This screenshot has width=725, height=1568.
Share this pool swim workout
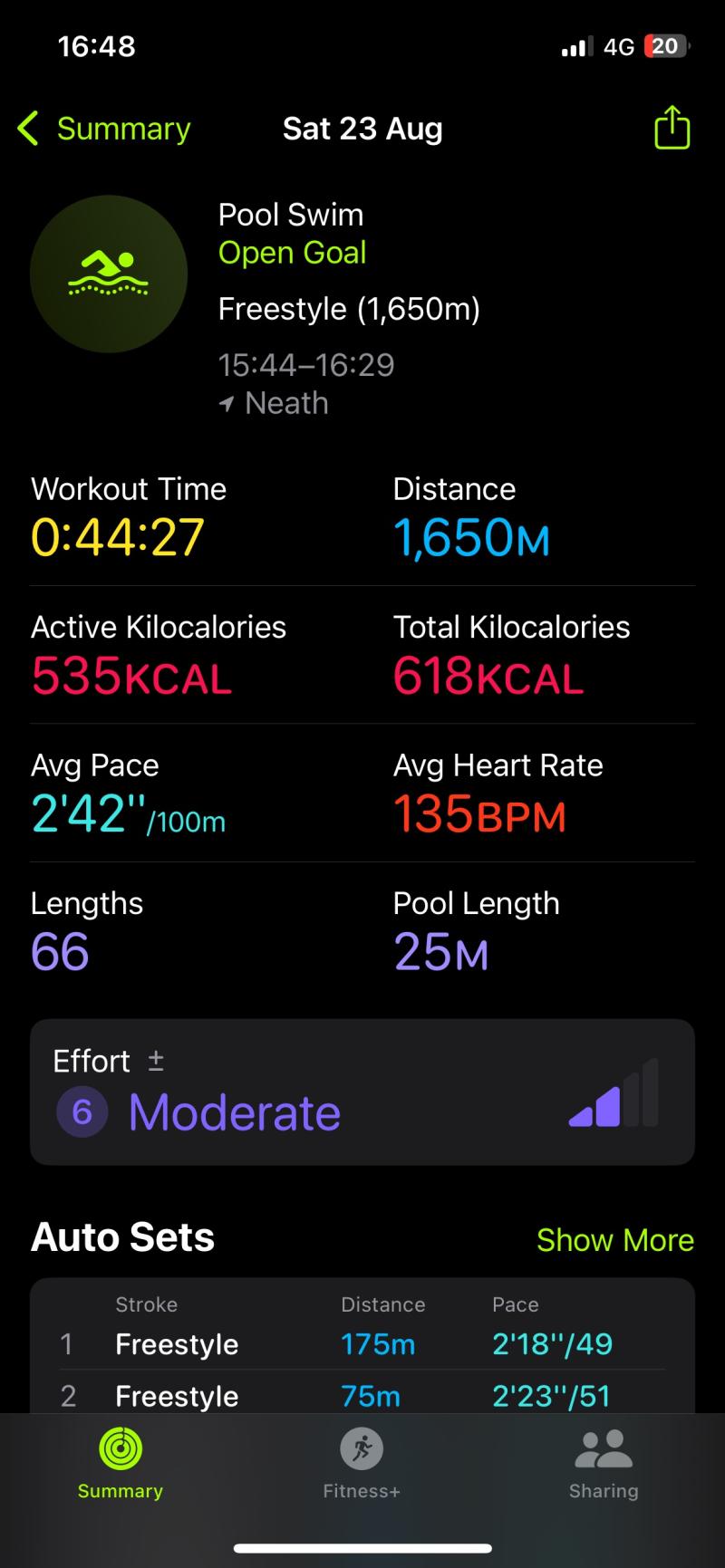click(672, 128)
